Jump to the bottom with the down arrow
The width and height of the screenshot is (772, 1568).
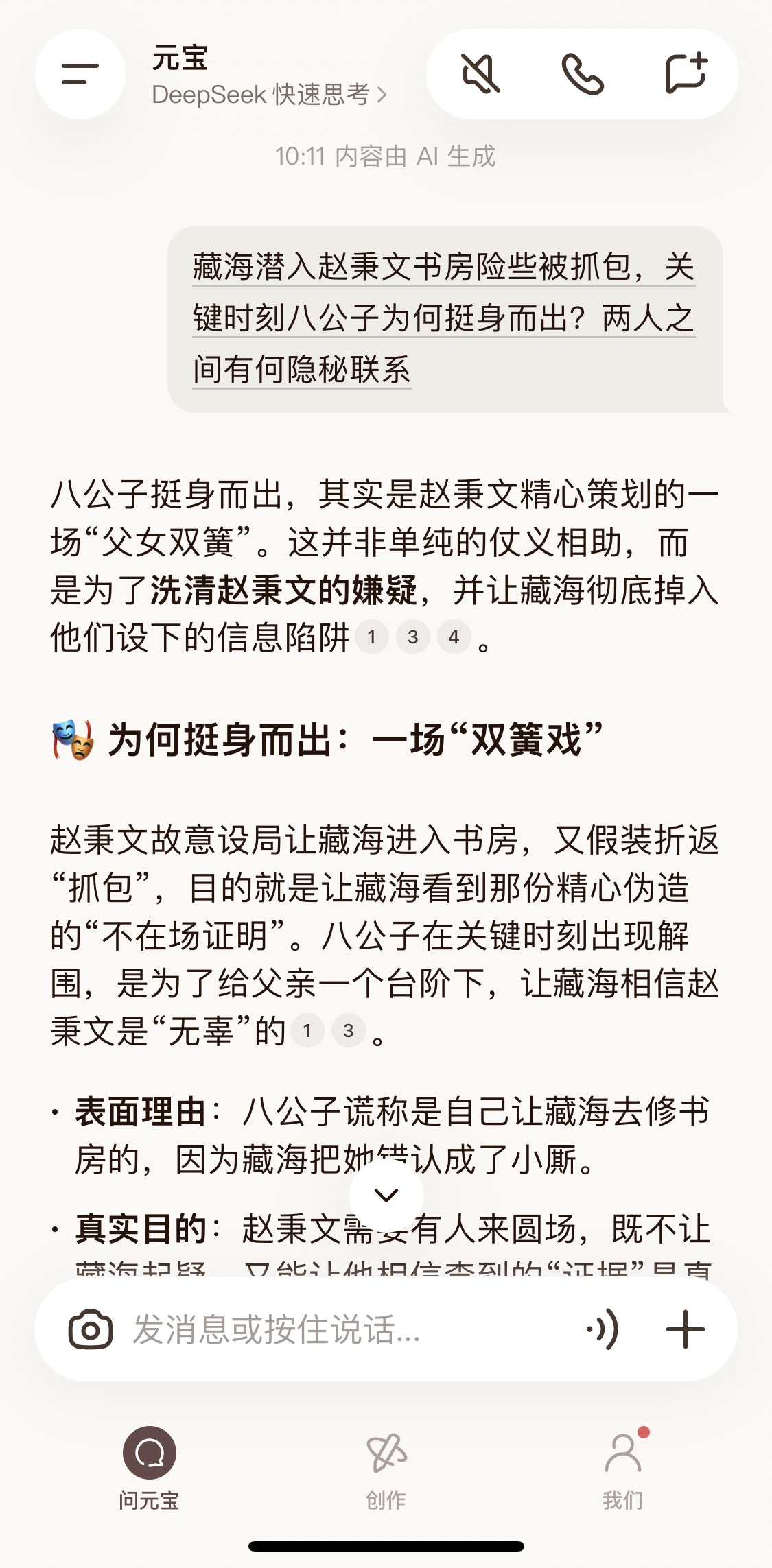386,1196
